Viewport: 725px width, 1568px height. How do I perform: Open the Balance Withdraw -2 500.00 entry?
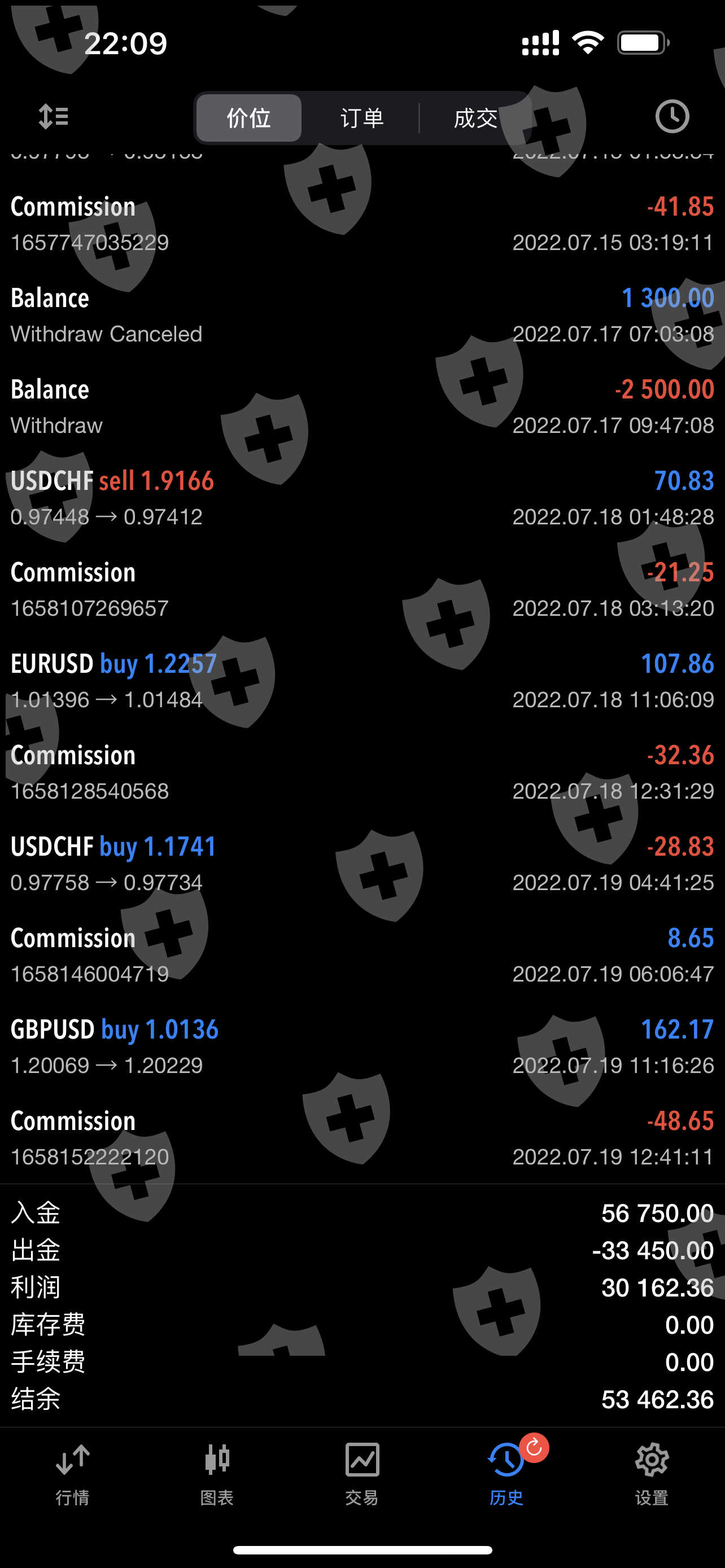362,406
